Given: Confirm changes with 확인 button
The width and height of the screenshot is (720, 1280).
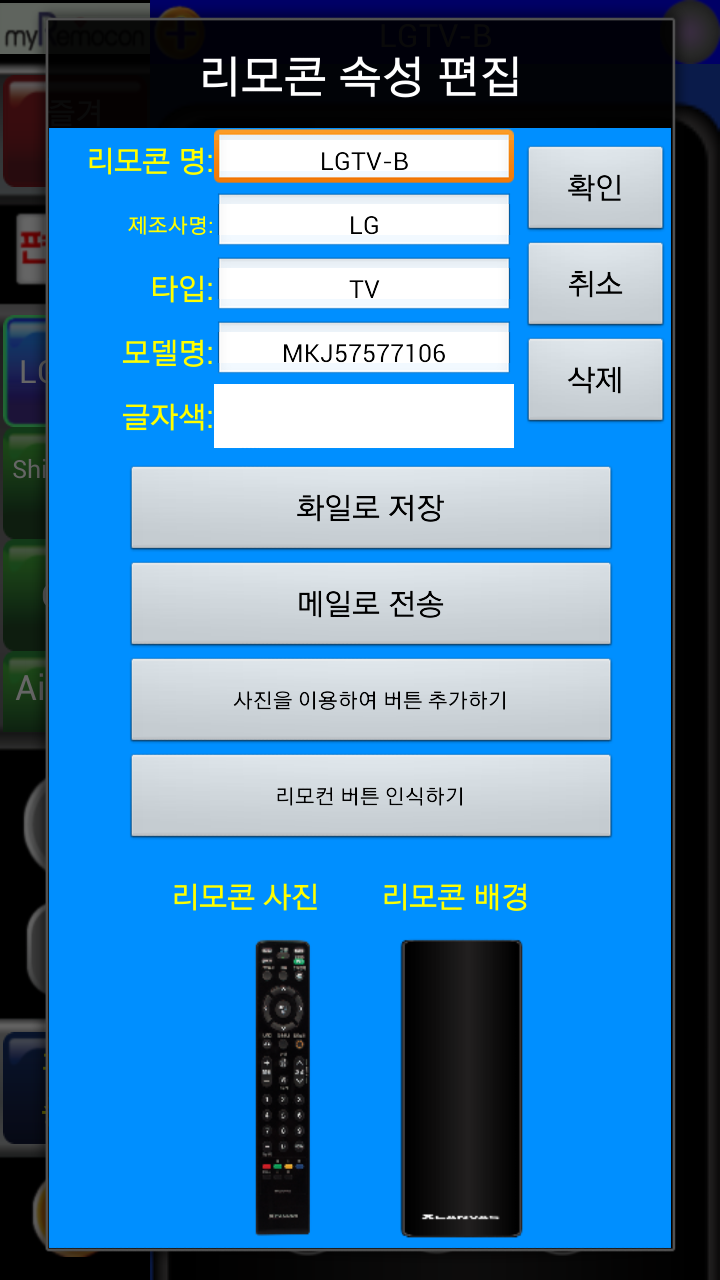Looking at the screenshot, I should [595, 188].
